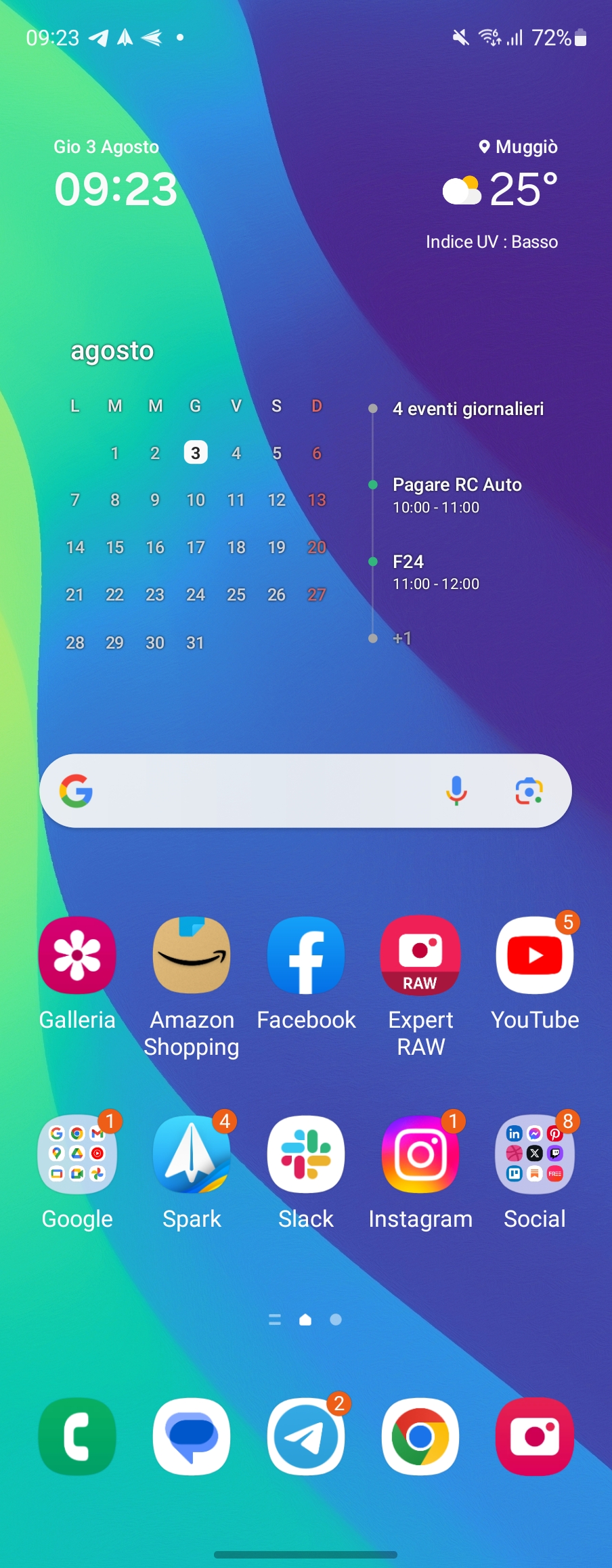Start voice search with the microphone
Image resolution: width=612 pixels, height=1568 pixels.
pyautogui.click(x=457, y=791)
